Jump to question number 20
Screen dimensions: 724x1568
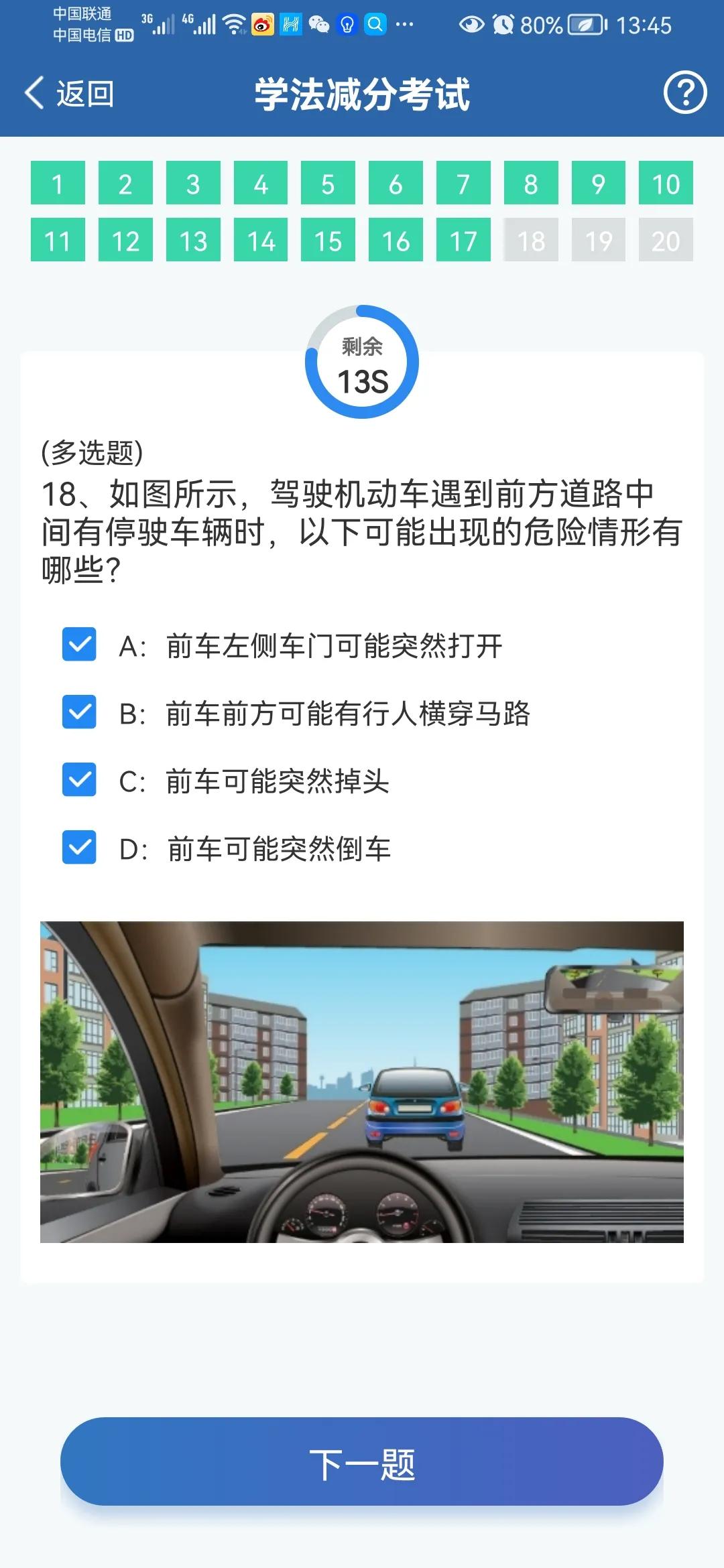666,240
